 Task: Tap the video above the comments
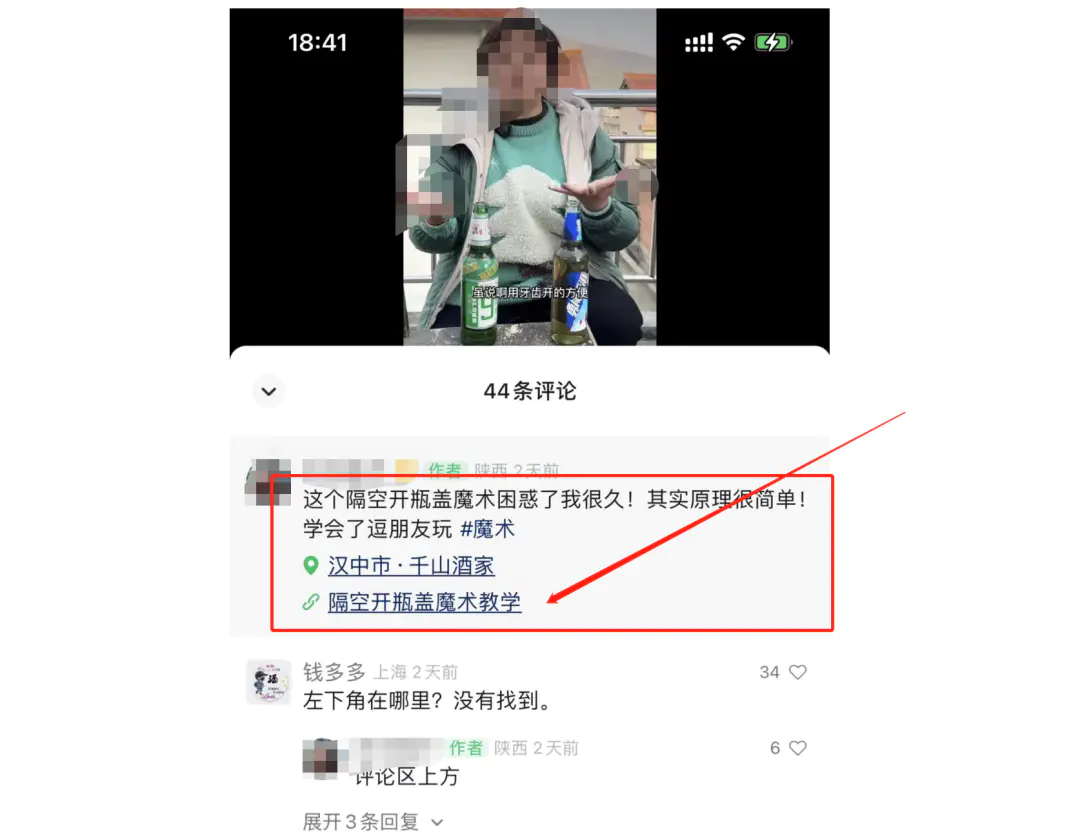point(529,180)
